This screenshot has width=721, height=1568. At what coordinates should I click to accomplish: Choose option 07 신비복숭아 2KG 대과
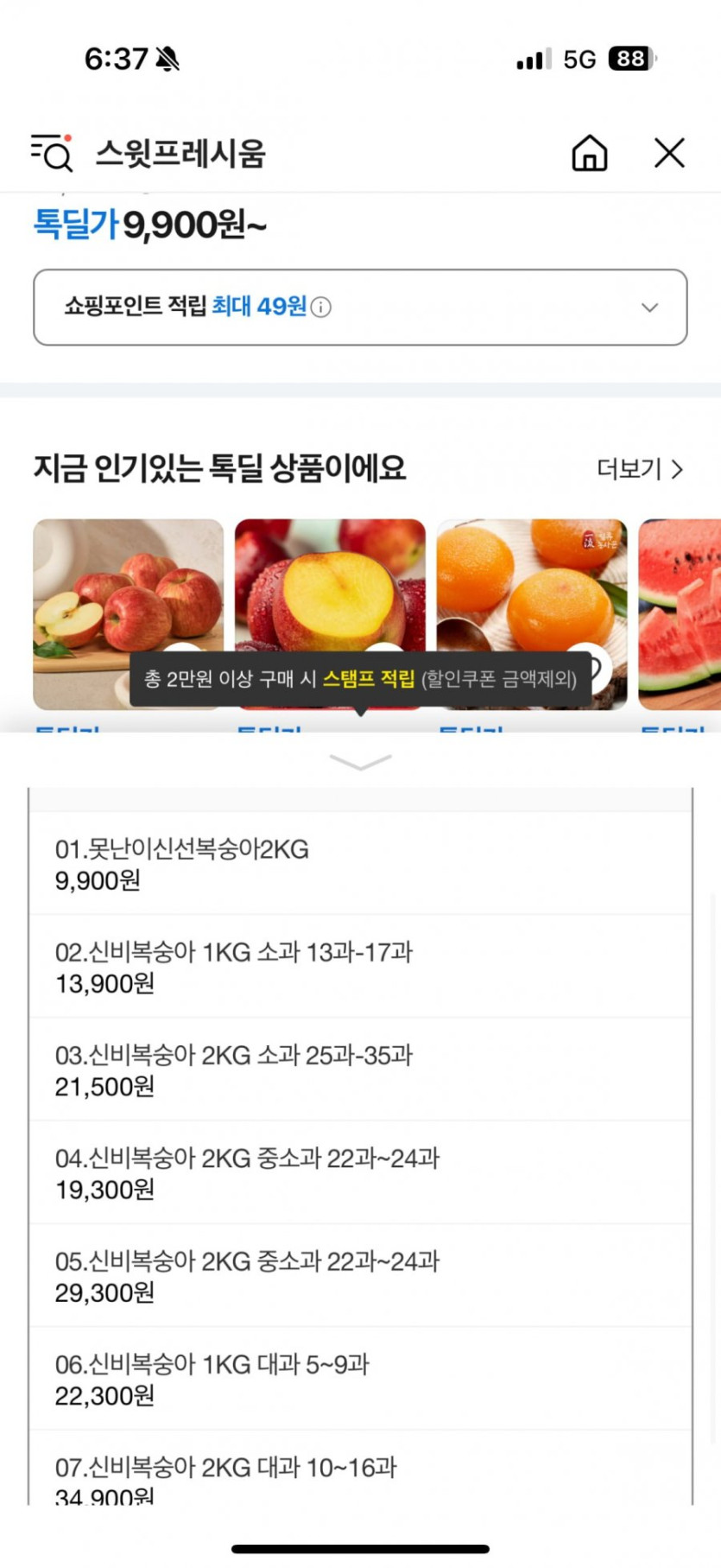(360, 1476)
